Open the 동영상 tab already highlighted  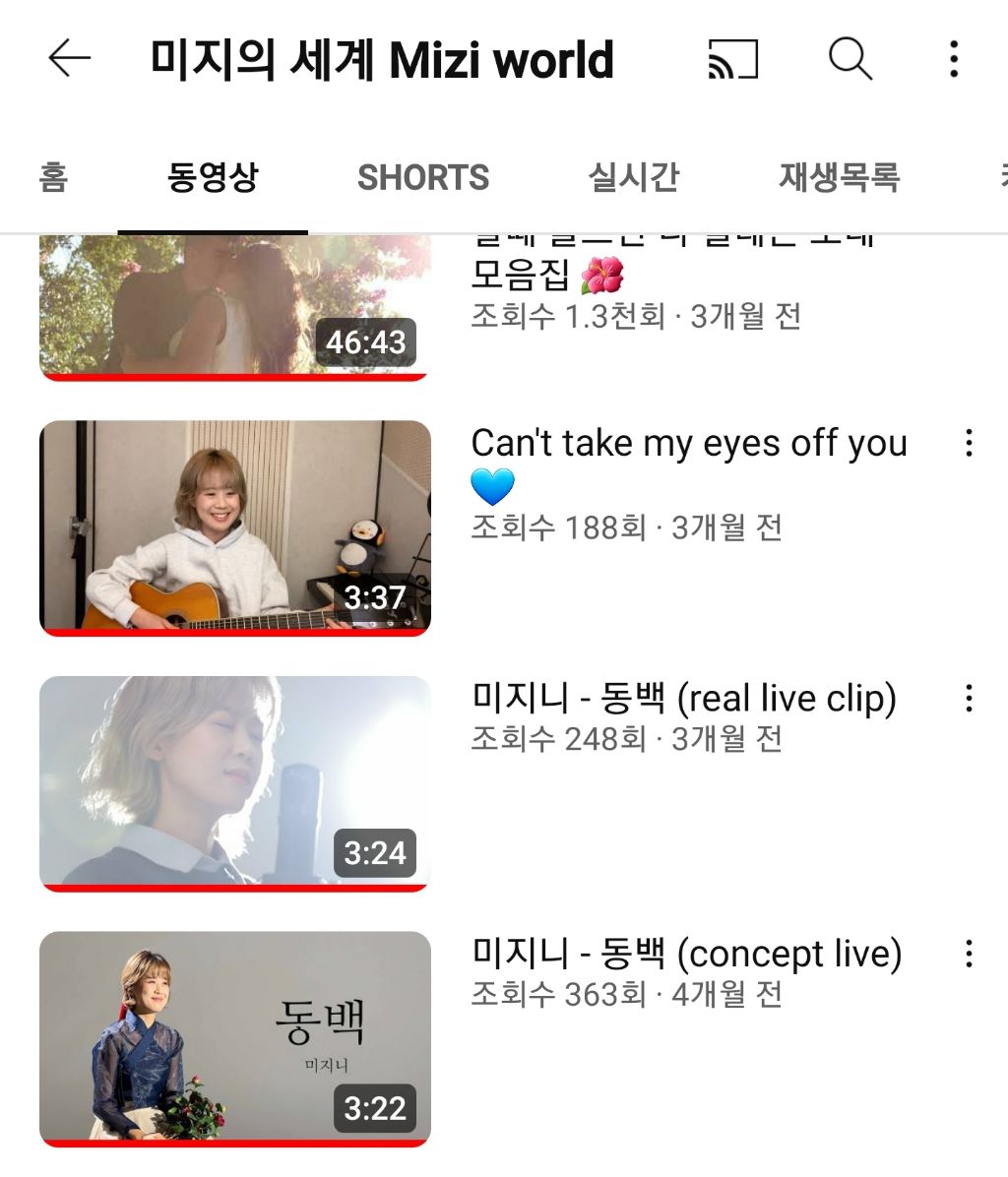[214, 178]
